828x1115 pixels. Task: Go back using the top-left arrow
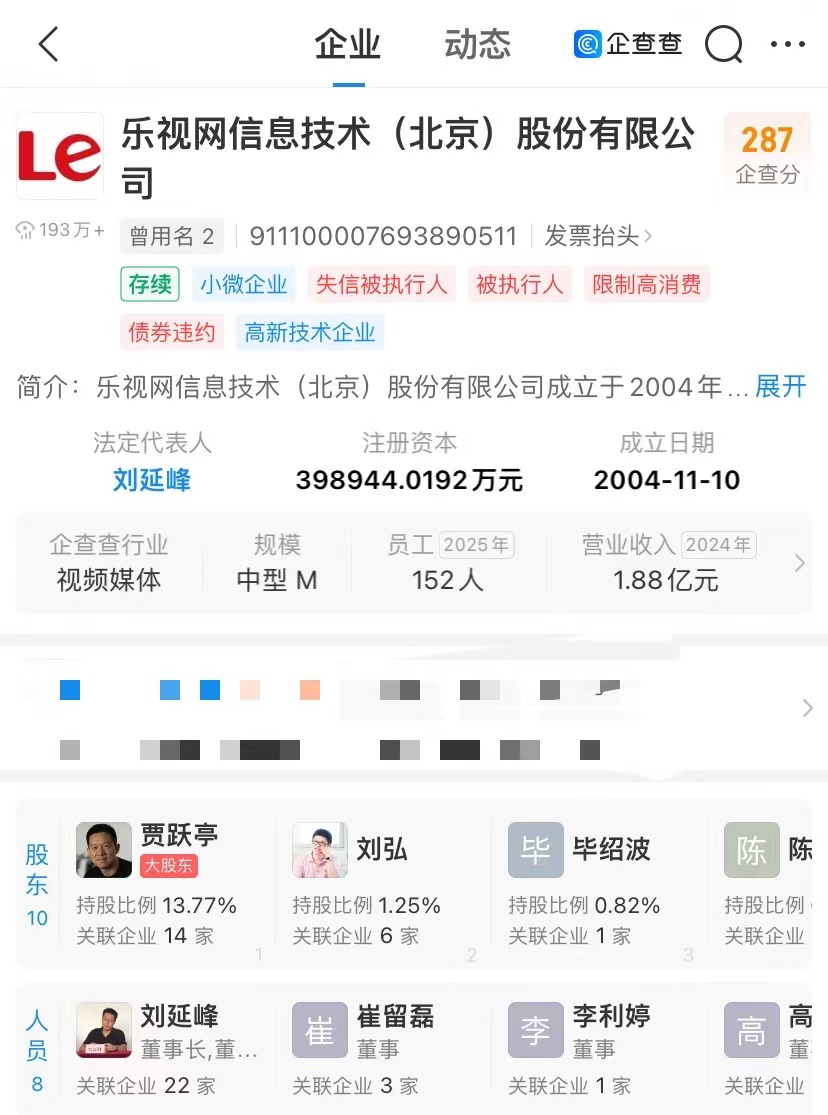[x=48, y=45]
